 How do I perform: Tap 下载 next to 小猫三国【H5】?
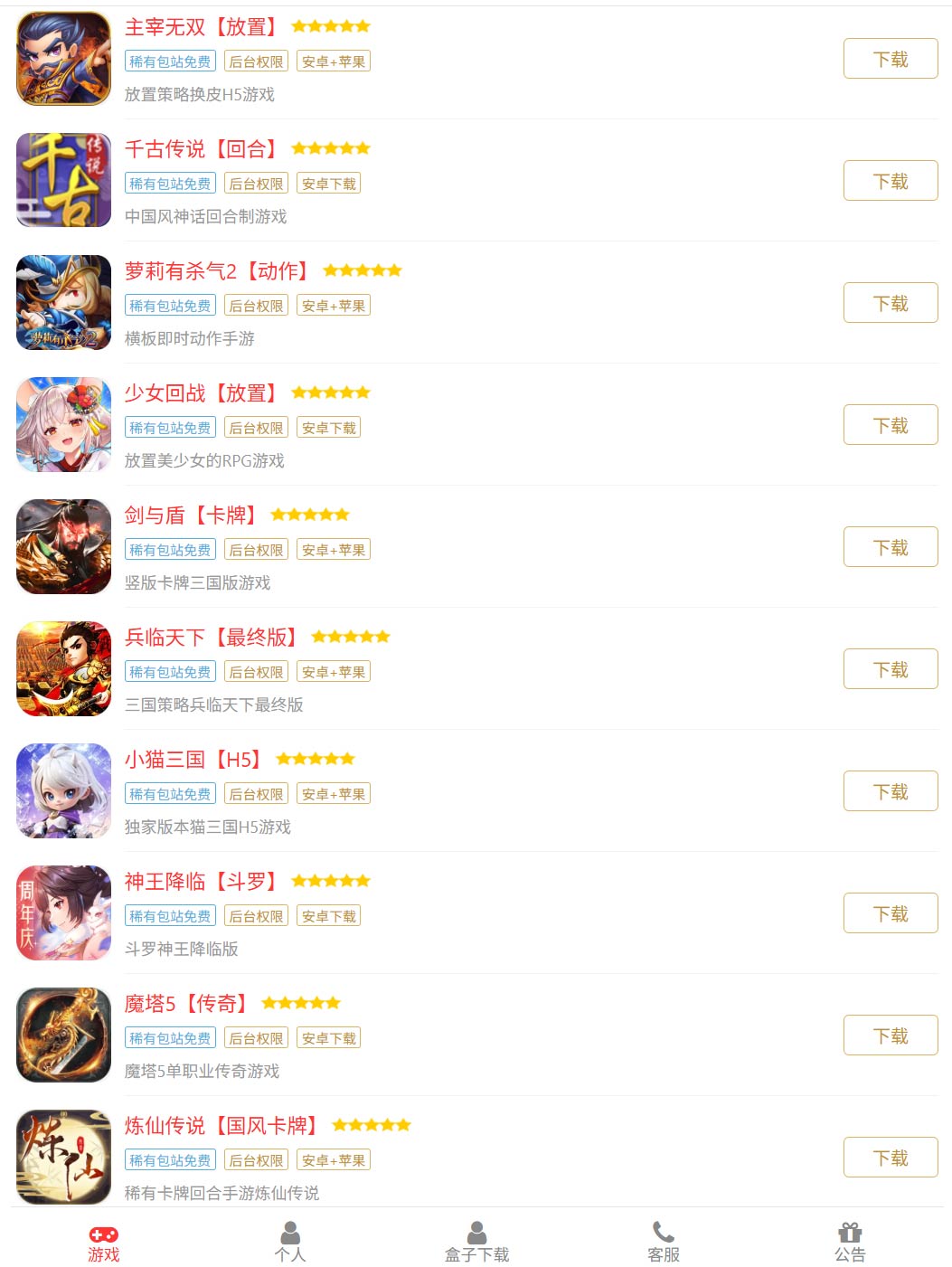tap(890, 791)
